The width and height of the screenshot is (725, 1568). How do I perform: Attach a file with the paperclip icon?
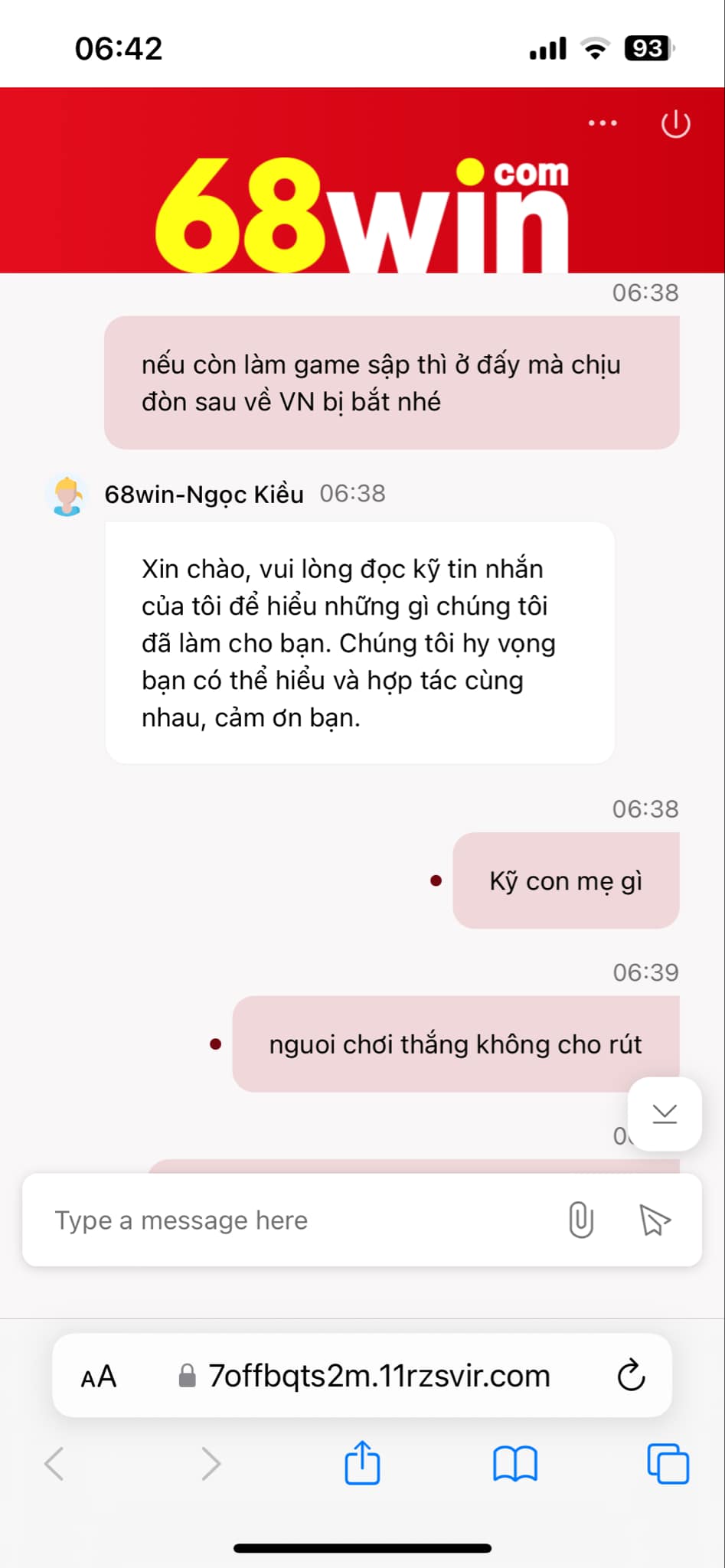point(581,1220)
